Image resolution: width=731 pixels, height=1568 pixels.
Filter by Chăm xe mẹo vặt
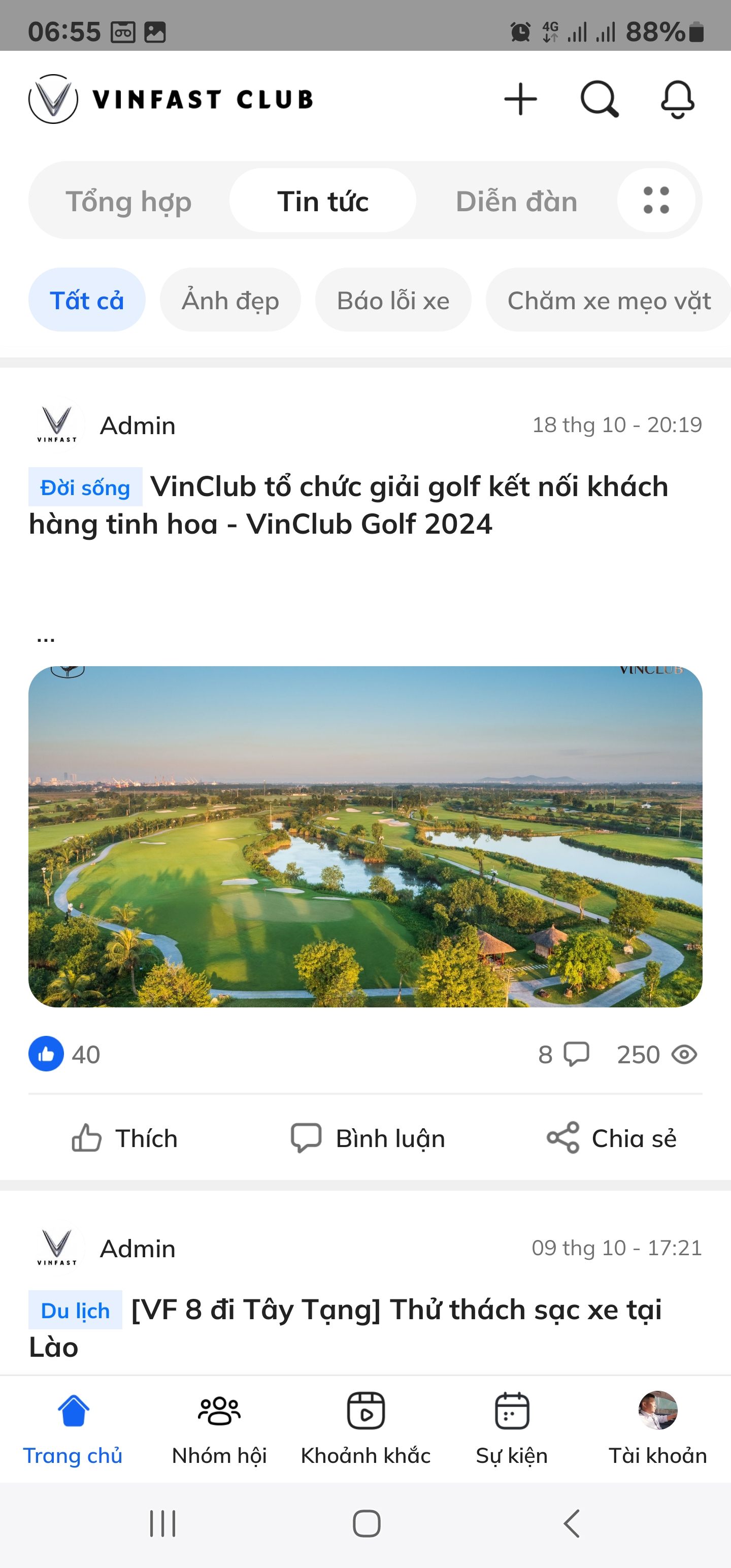(x=609, y=300)
